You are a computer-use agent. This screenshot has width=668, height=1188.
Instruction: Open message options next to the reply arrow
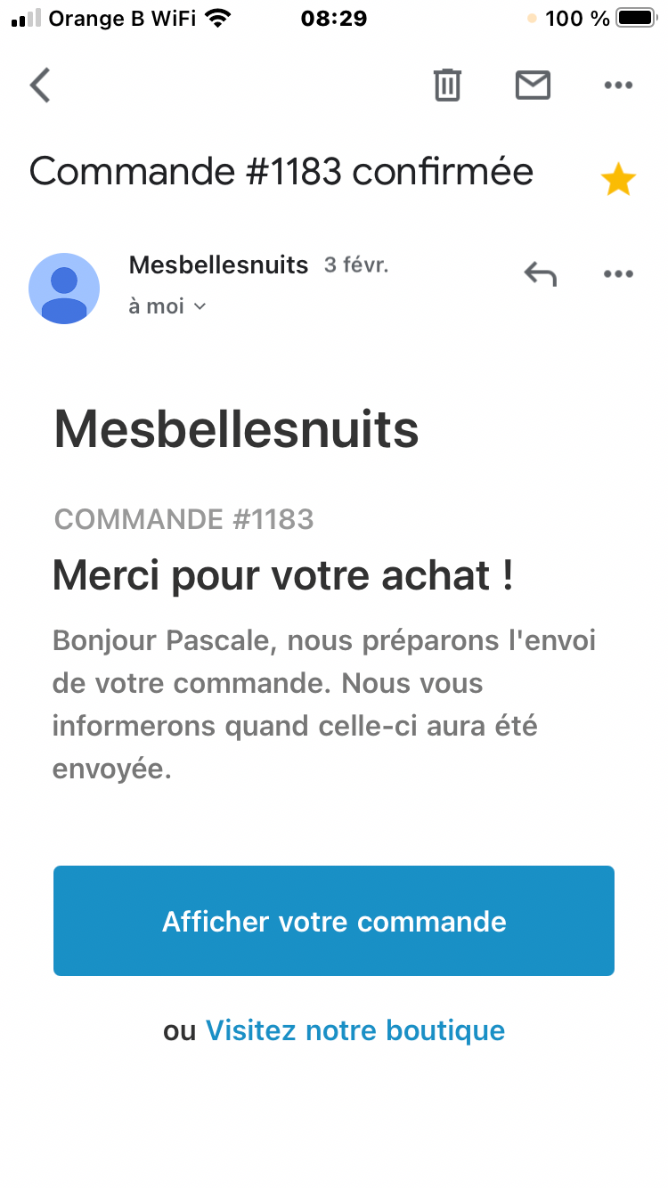[619, 274]
